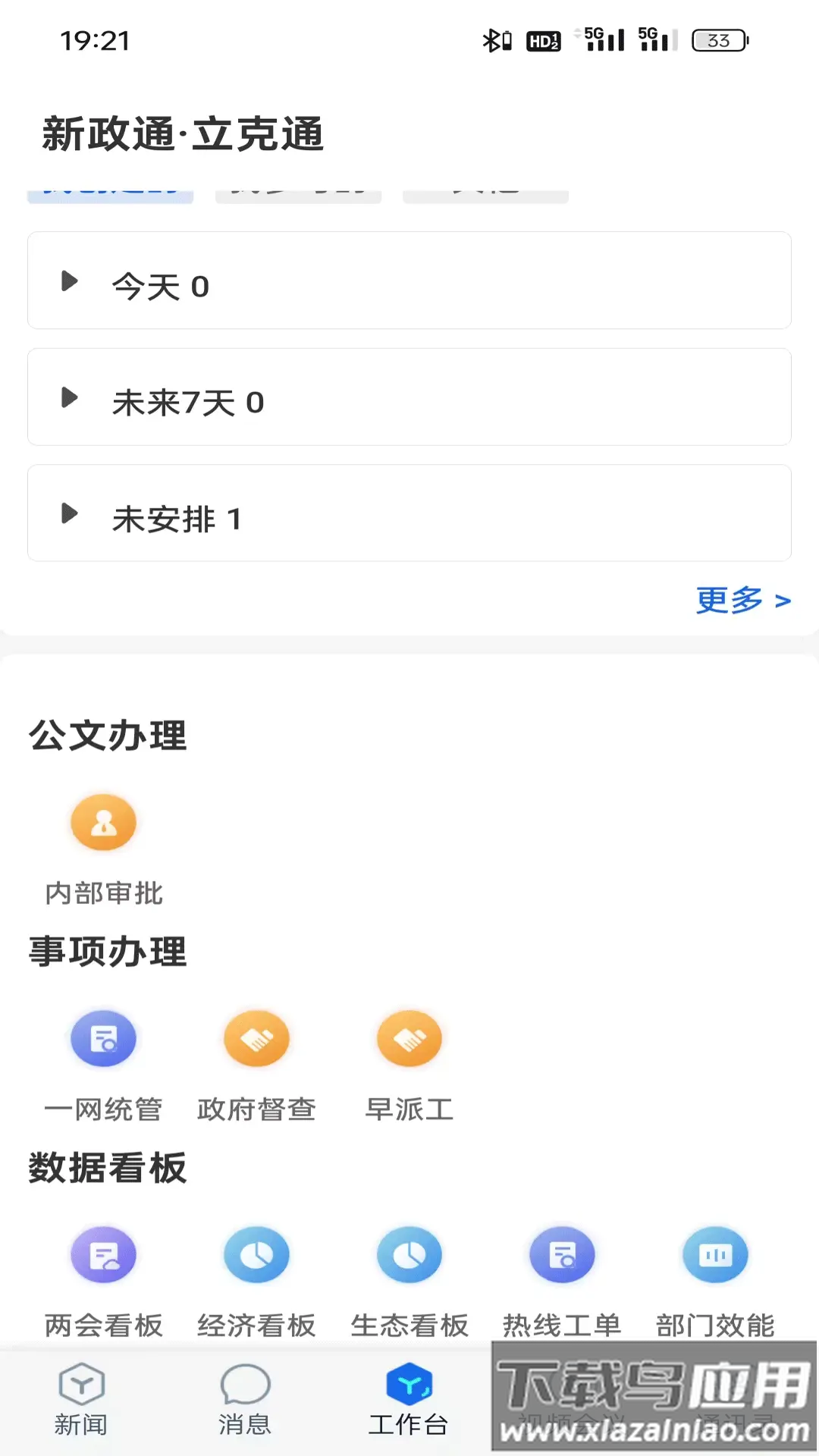Open the 更多 link
The height and width of the screenshot is (1456, 819).
742,601
